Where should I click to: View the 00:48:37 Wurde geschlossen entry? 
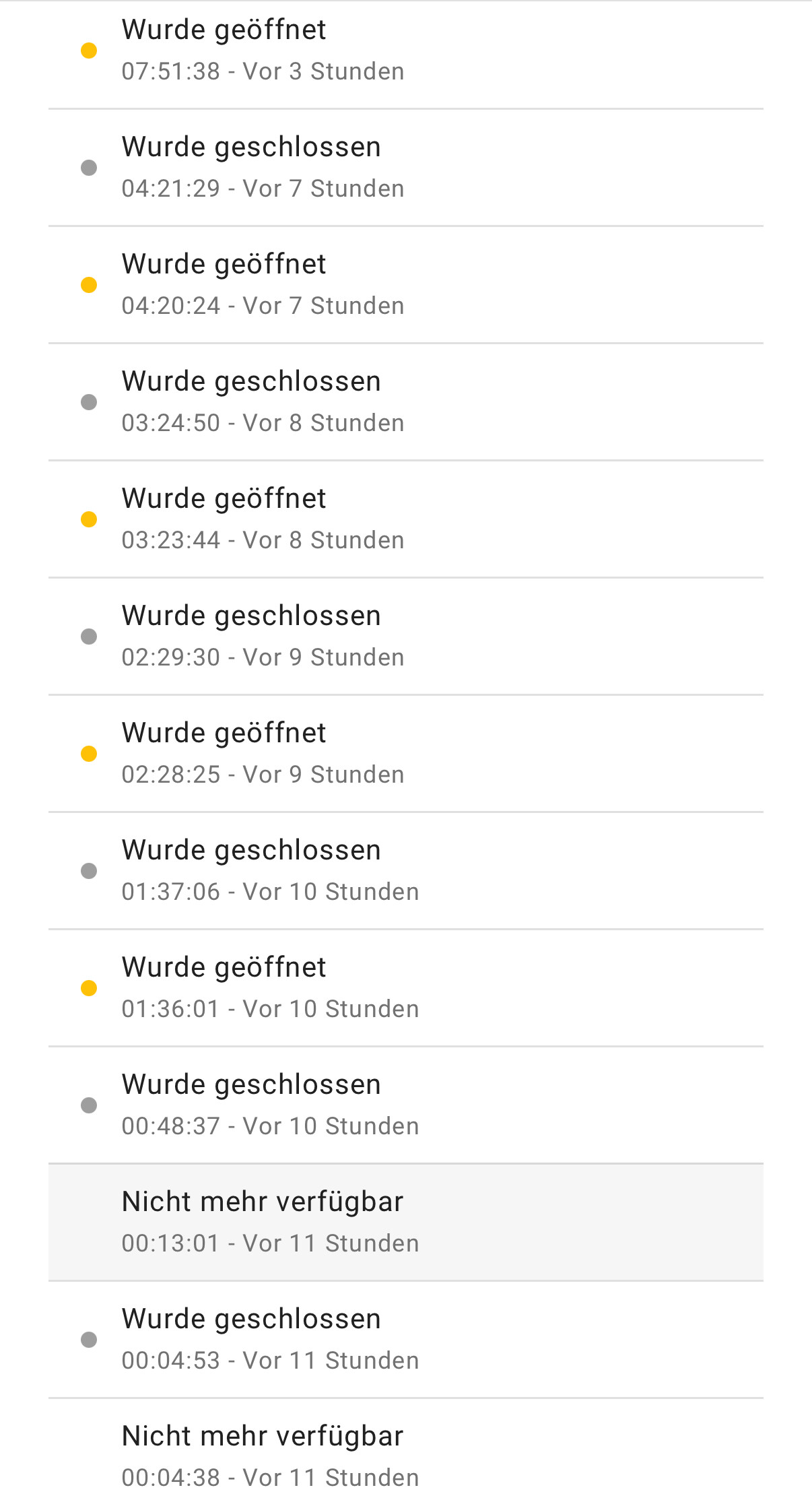tap(406, 1105)
